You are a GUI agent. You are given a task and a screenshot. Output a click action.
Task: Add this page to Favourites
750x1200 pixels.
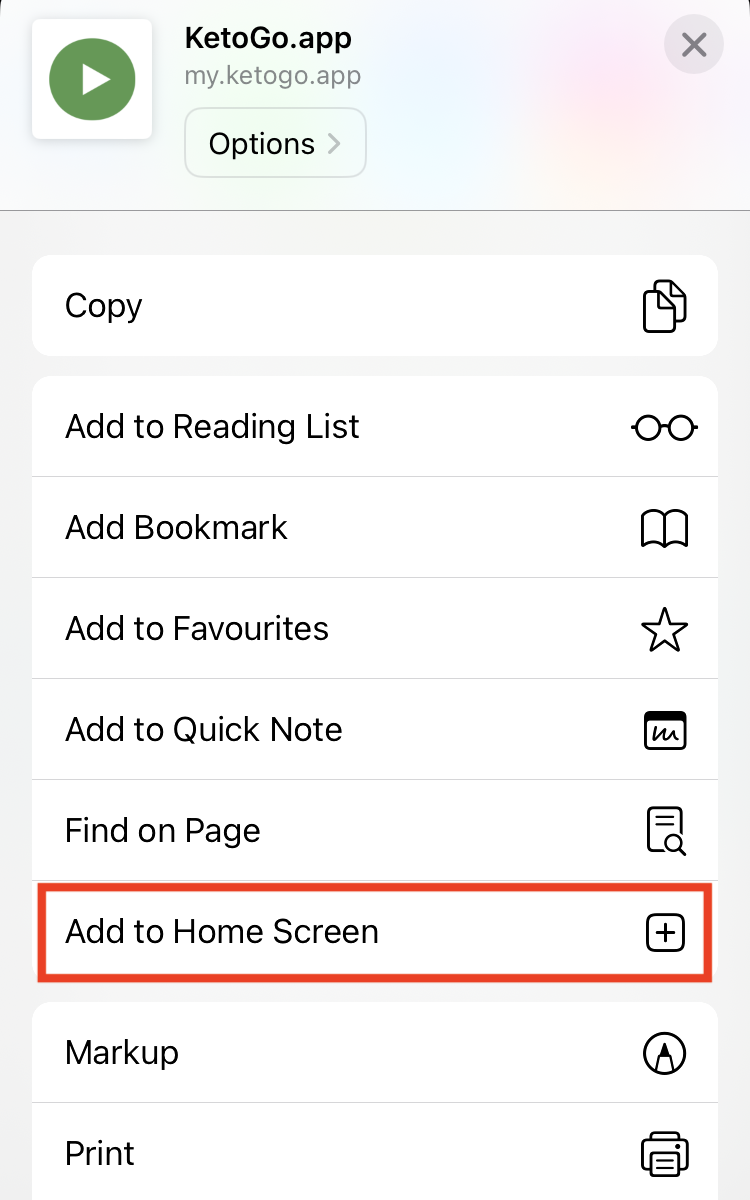tap(375, 629)
